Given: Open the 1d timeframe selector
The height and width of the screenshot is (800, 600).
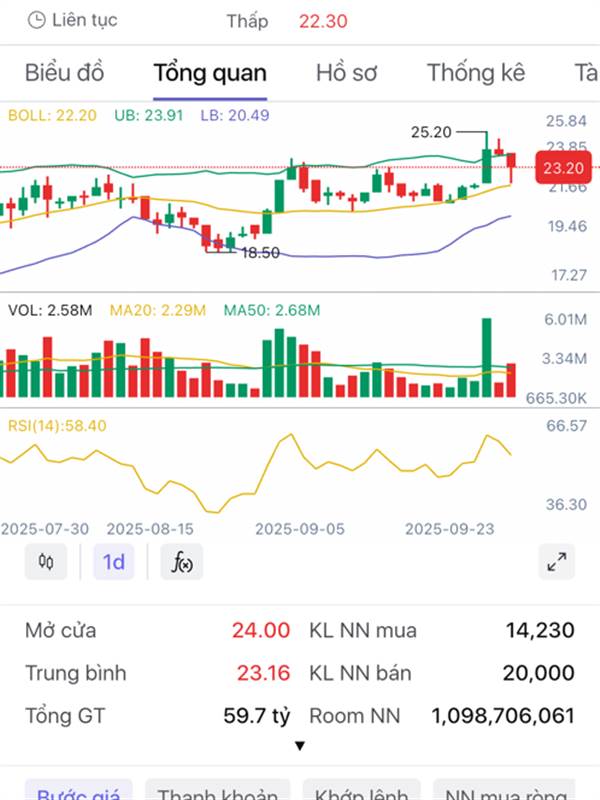Looking at the screenshot, I should pos(114,562).
